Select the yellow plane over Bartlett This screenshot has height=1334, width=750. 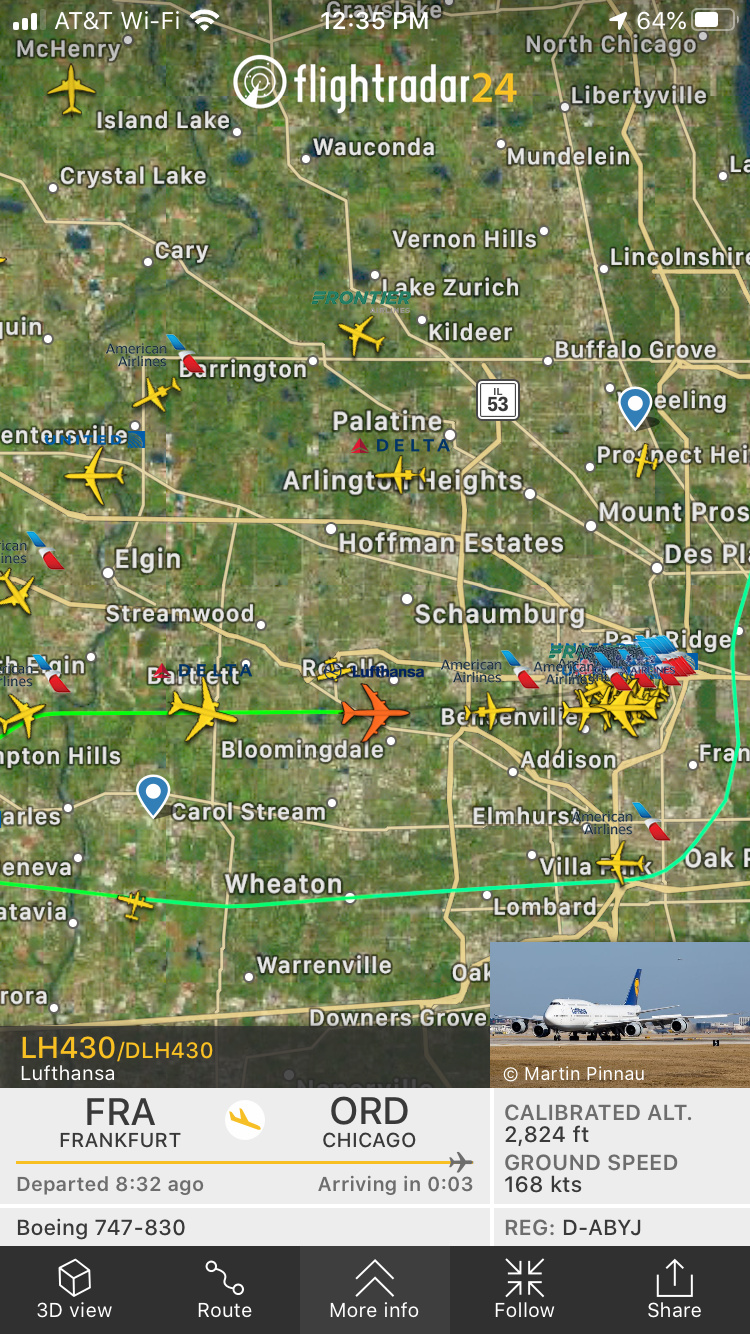[x=203, y=710]
